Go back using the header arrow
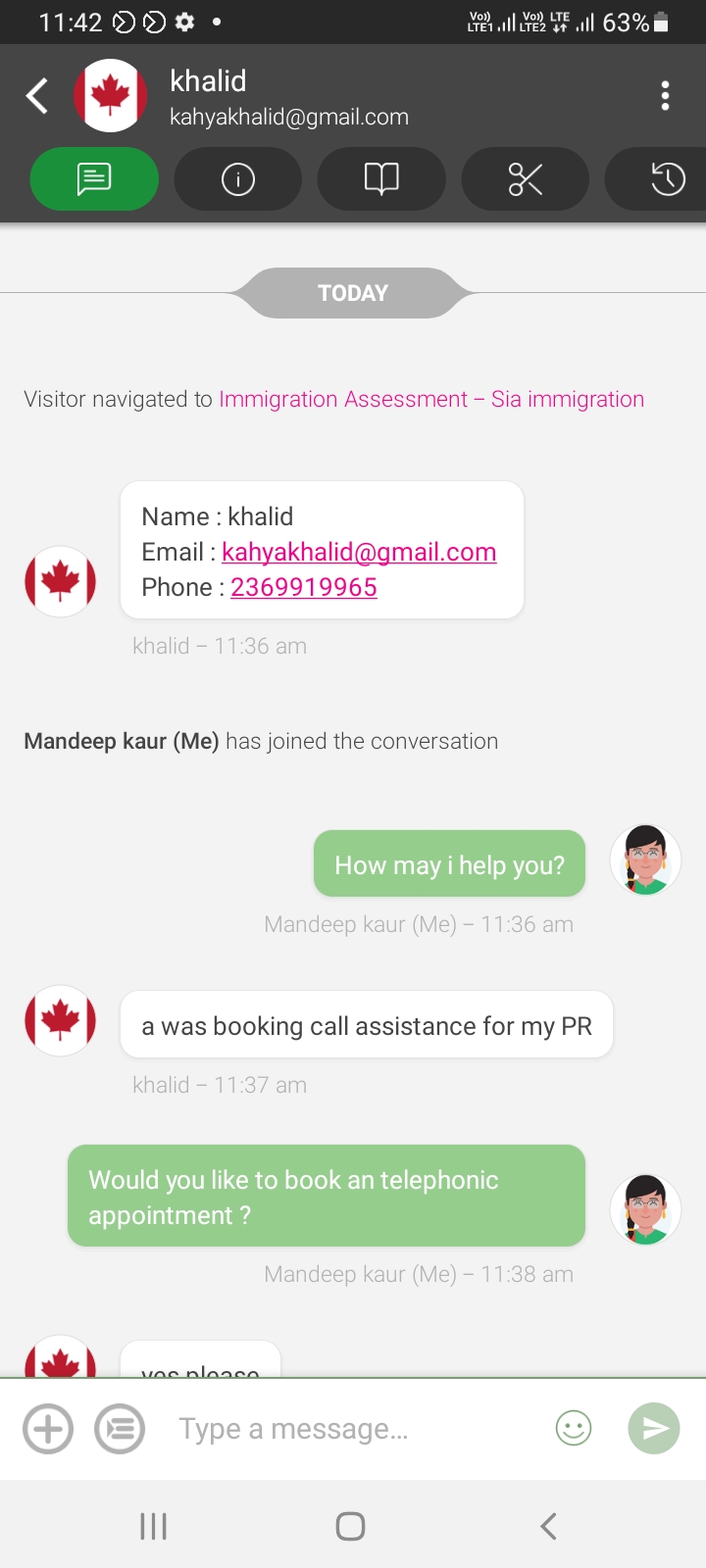This screenshot has height=1568, width=706. tap(37, 96)
